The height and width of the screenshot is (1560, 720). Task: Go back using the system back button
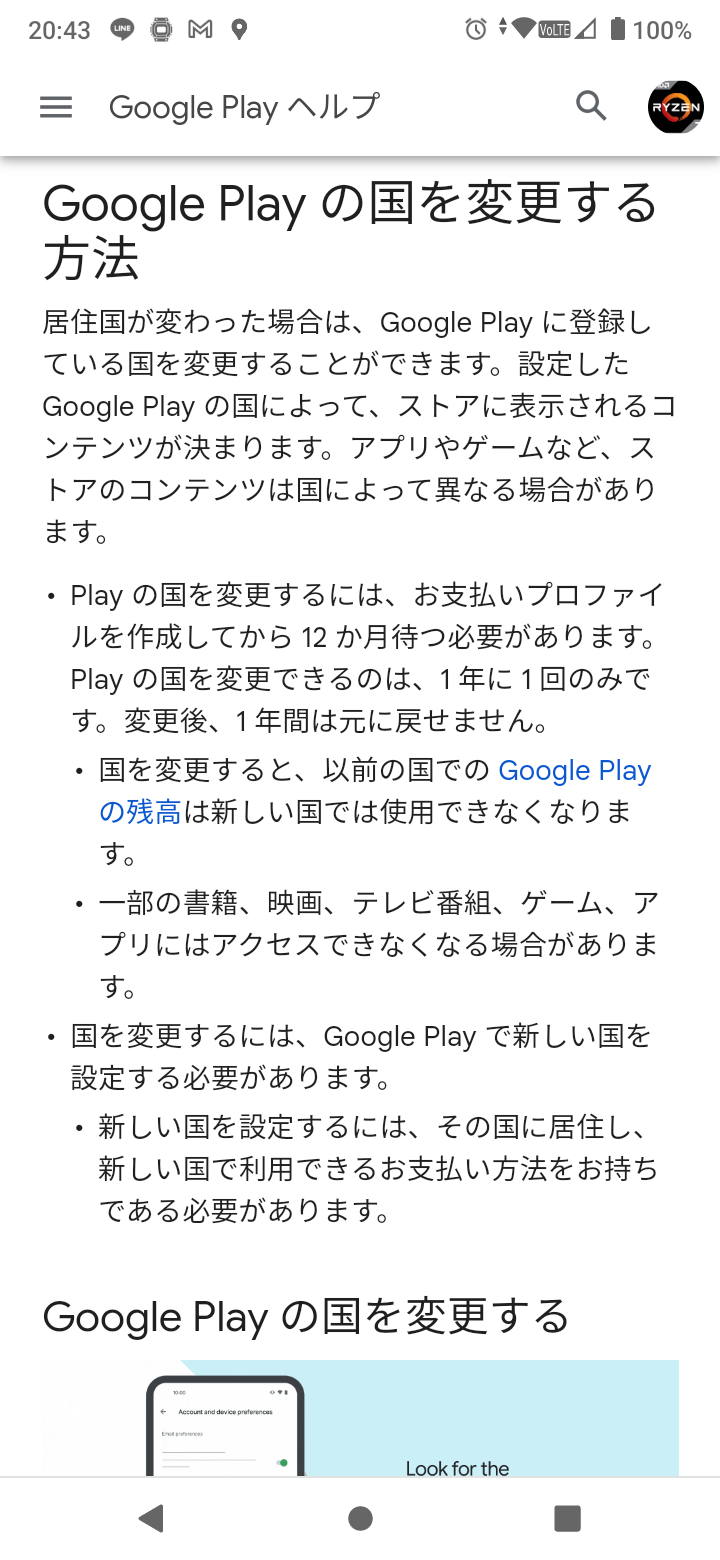coord(151,1519)
